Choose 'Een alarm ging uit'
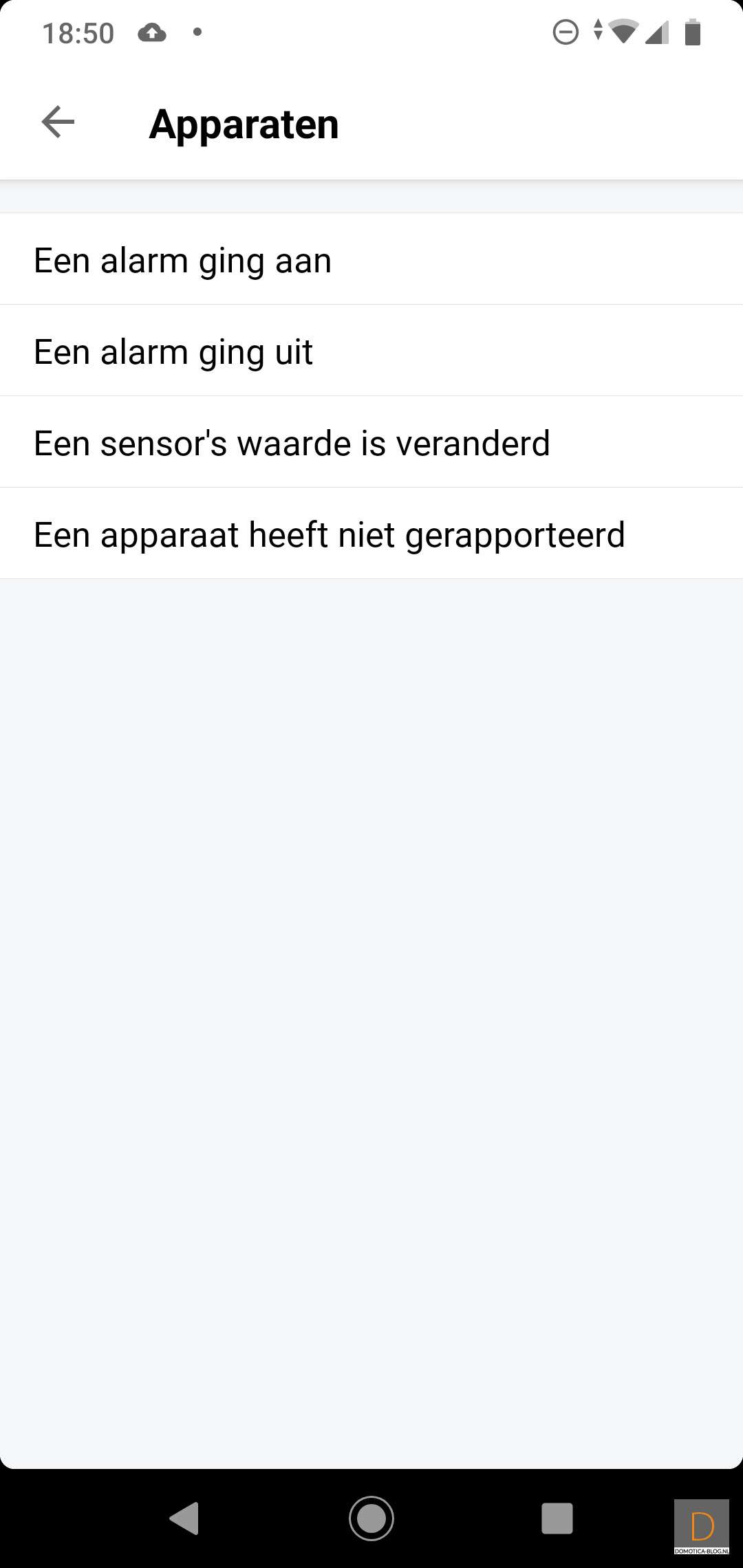The width and height of the screenshot is (743, 1568). (371, 351)
